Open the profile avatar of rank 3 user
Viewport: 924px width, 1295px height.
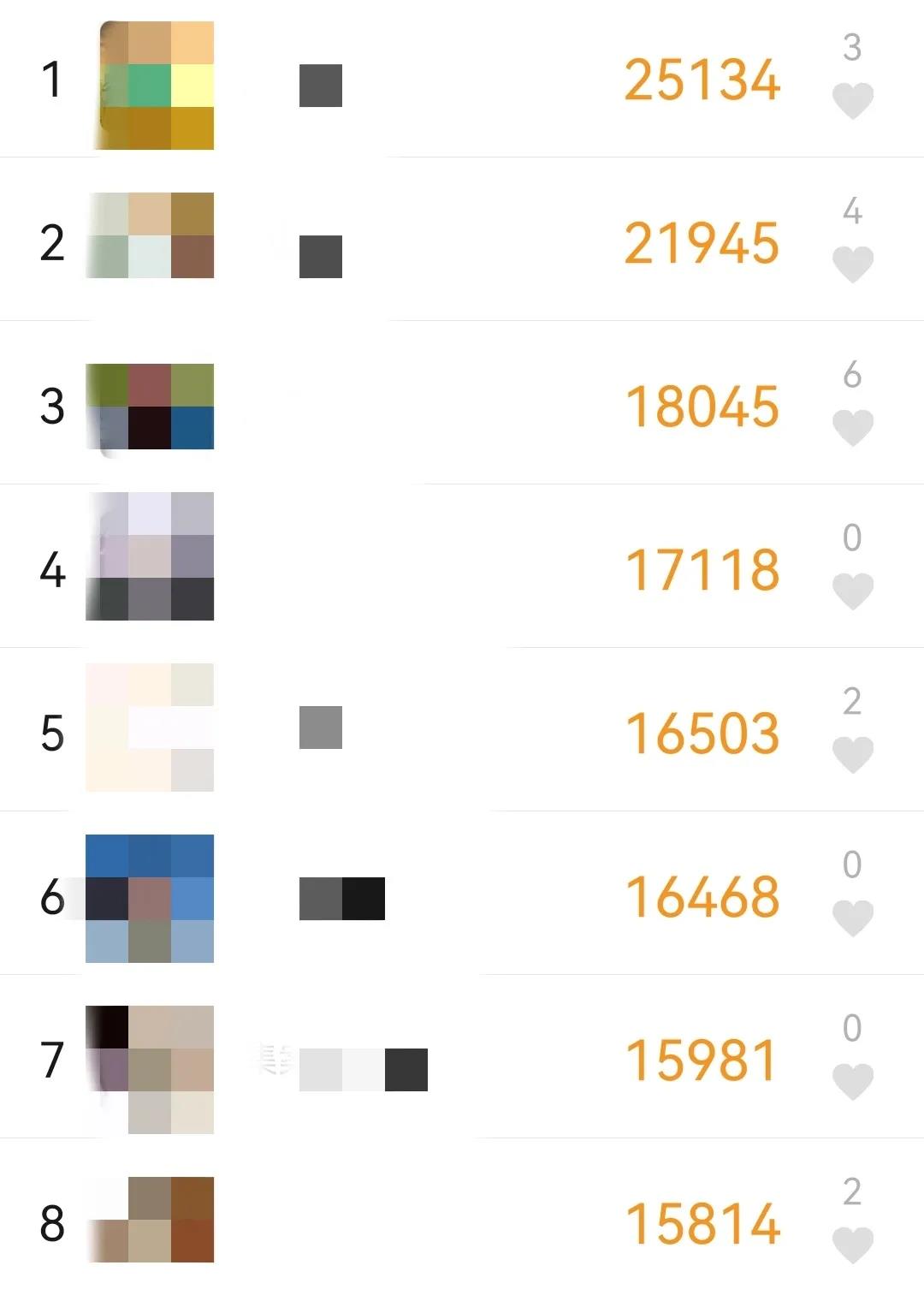point(150,407)
